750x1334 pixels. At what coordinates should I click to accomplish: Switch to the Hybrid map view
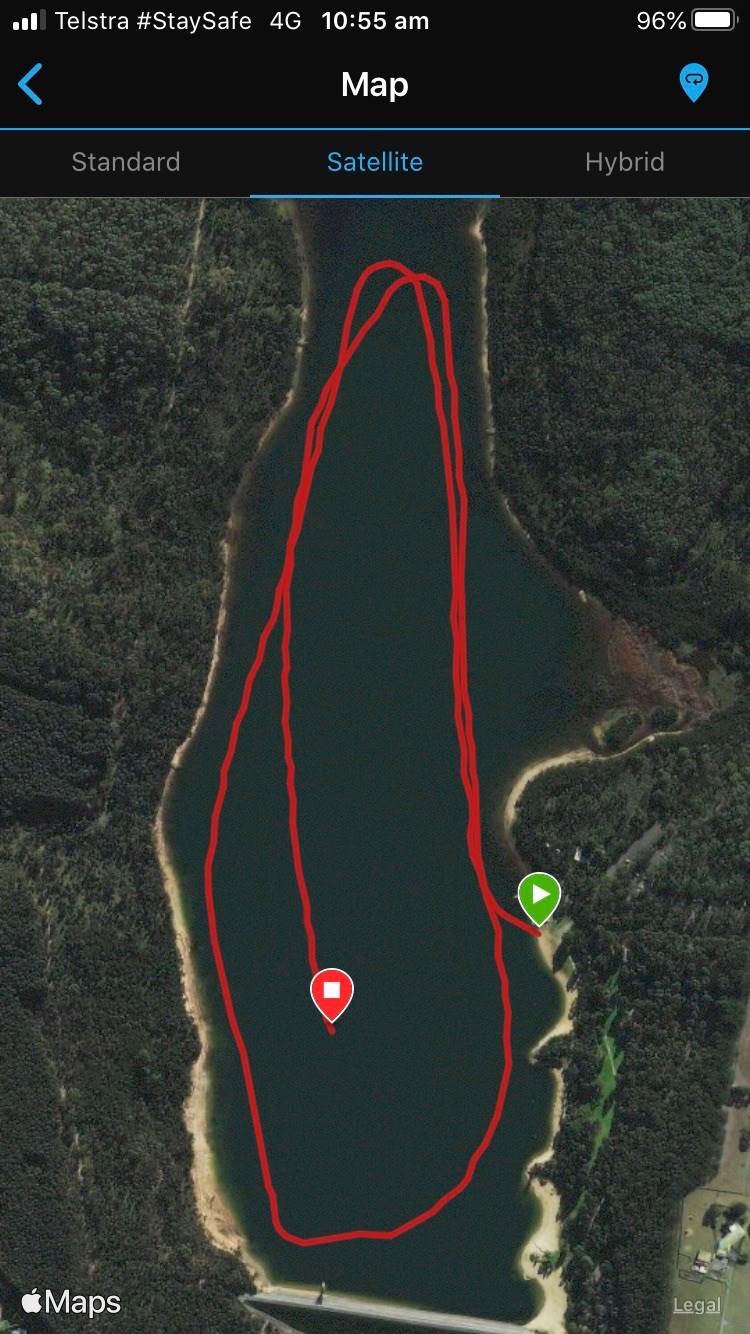(x=624, y=162)
